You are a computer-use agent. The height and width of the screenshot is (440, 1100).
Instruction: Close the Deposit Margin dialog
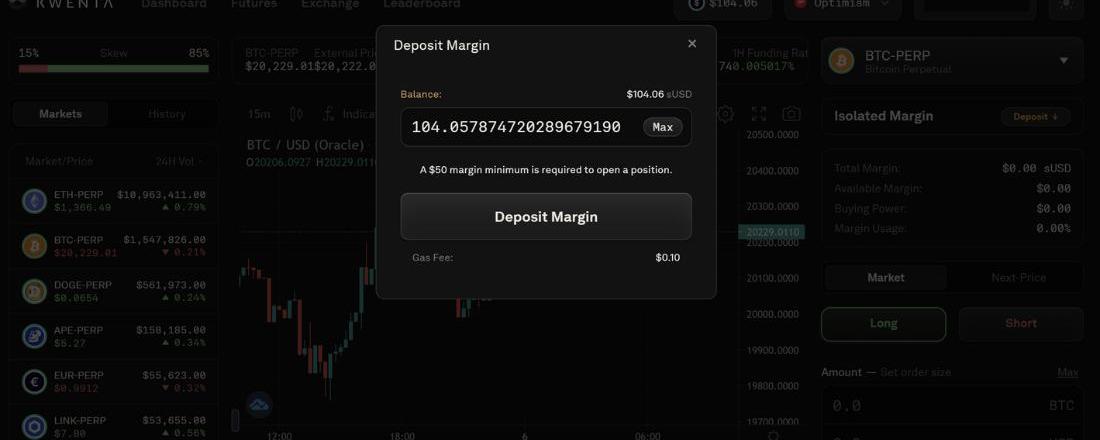click(692, 44)
